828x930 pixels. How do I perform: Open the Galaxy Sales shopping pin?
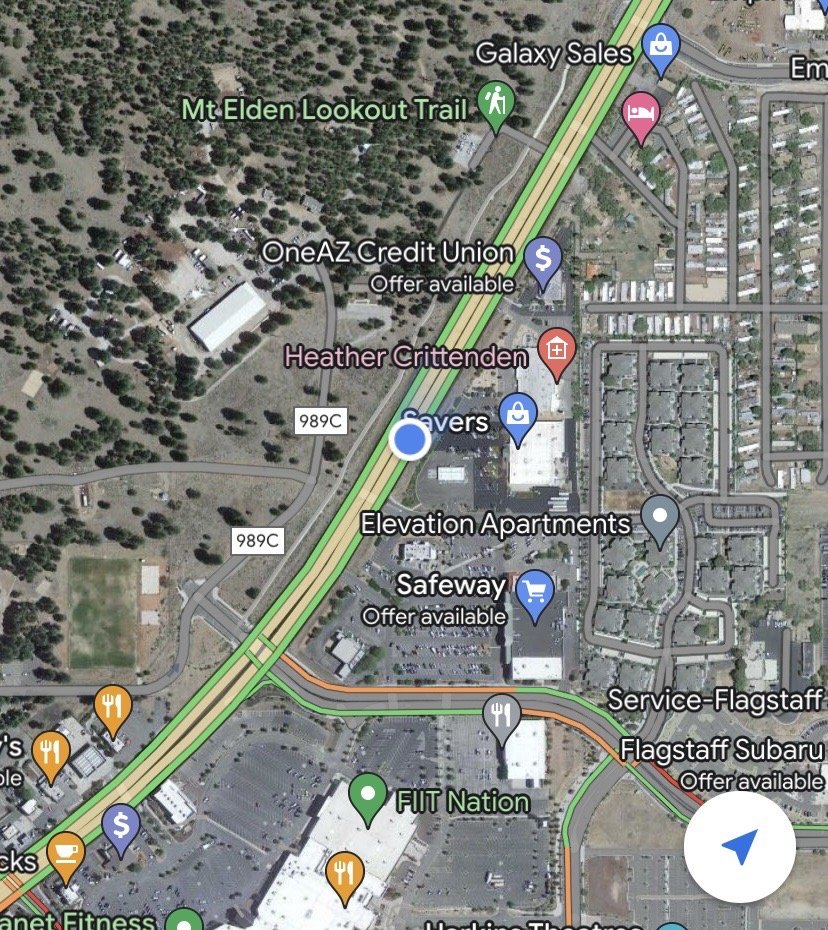tap(661, 50)
